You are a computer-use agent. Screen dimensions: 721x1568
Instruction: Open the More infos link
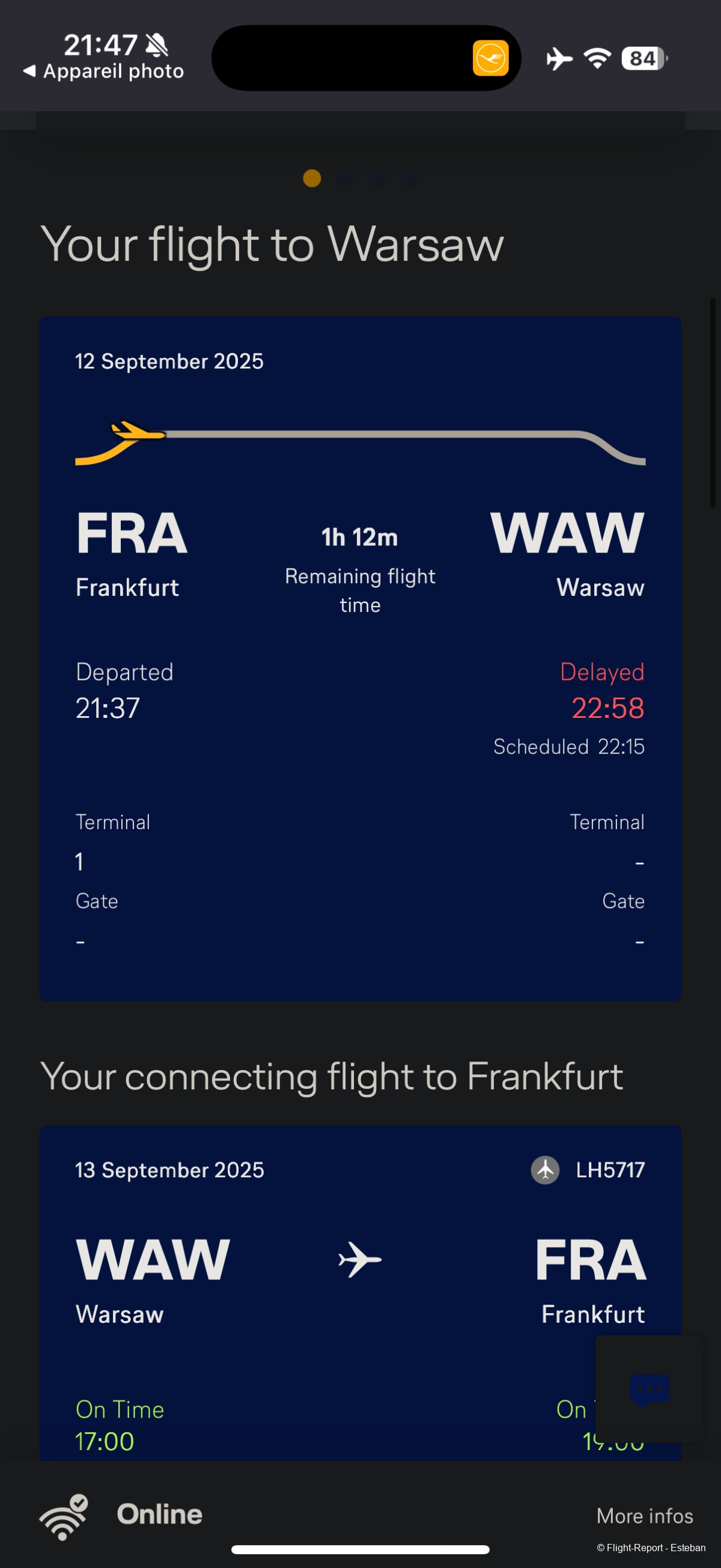click(644, 1516)
